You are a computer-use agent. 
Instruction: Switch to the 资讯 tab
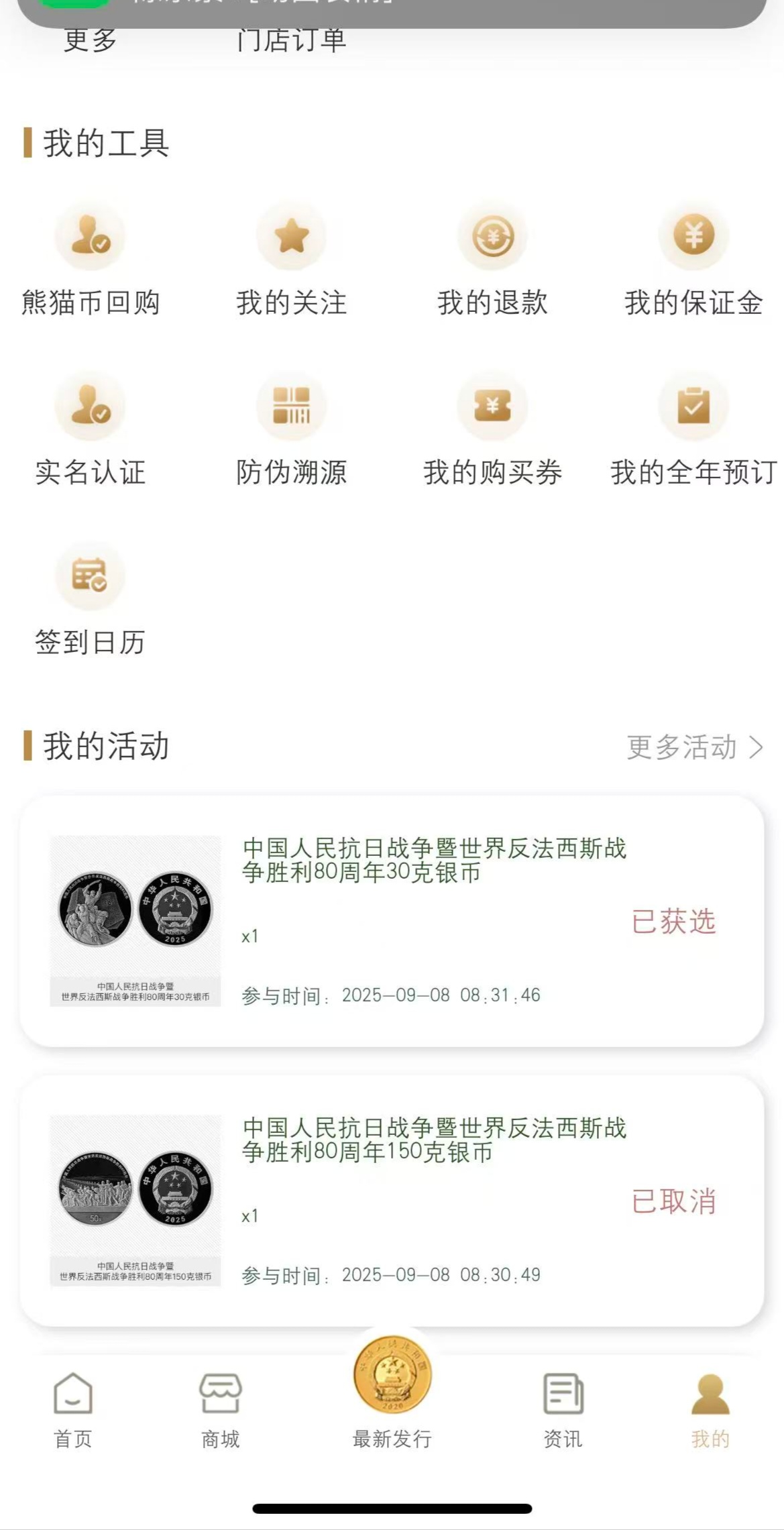[563, 1410]
